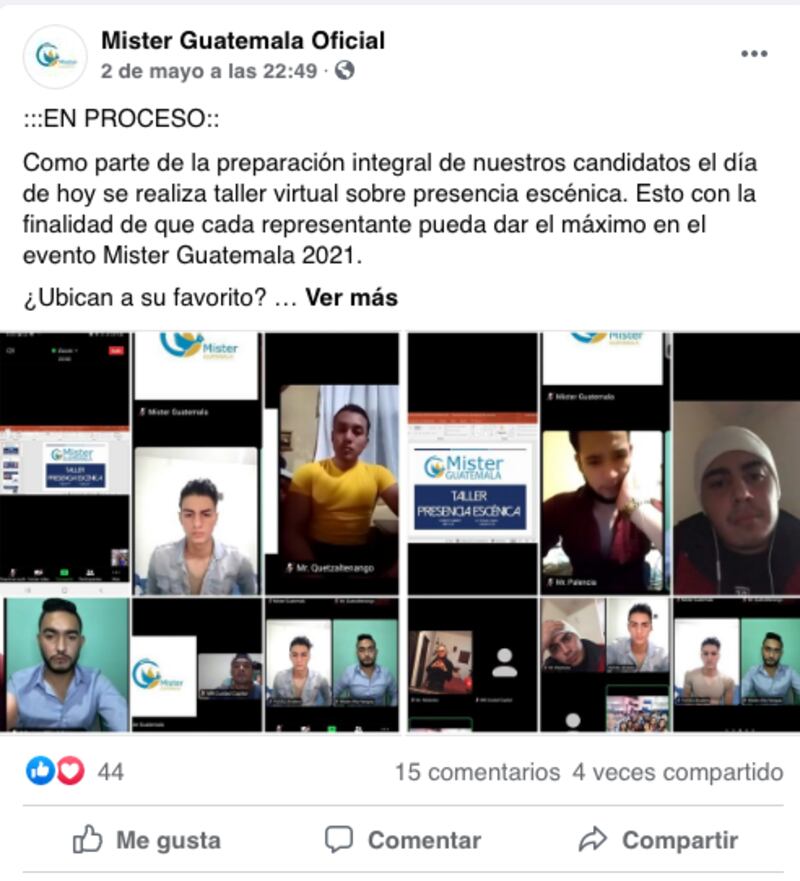Share the post via Compartir

pos(659,840)
